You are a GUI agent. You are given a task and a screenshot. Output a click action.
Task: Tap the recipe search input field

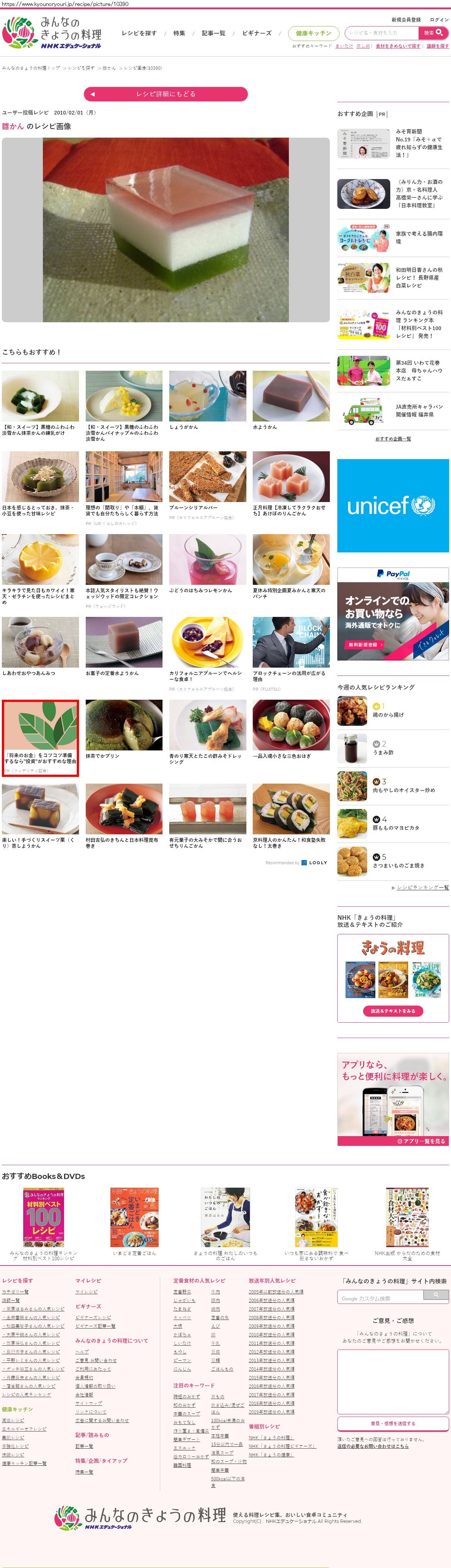click(382, 33)
